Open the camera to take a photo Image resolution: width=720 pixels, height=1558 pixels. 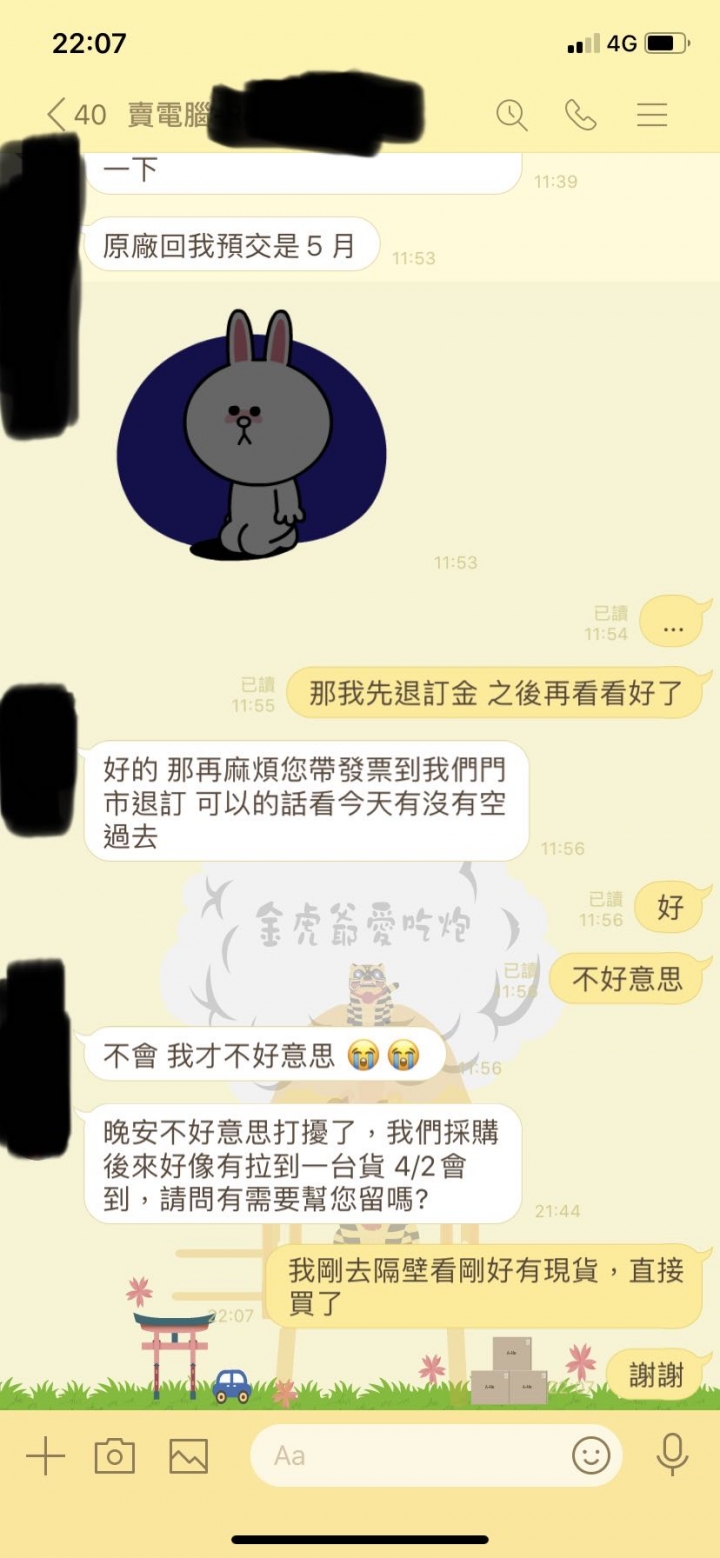115,1456
